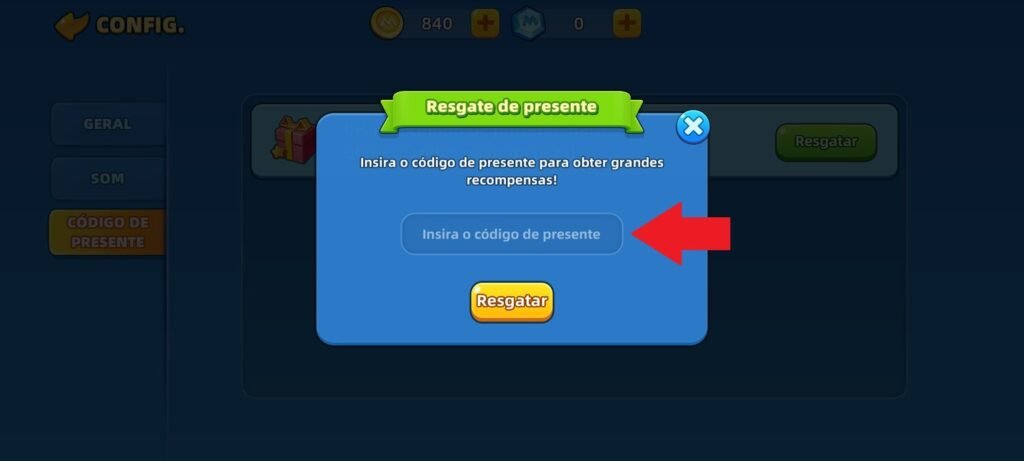The height and width of the screenshot is (461, 1024).
Task: Tap the green Resgatar button behind dialog
Action: click(825, 142)
